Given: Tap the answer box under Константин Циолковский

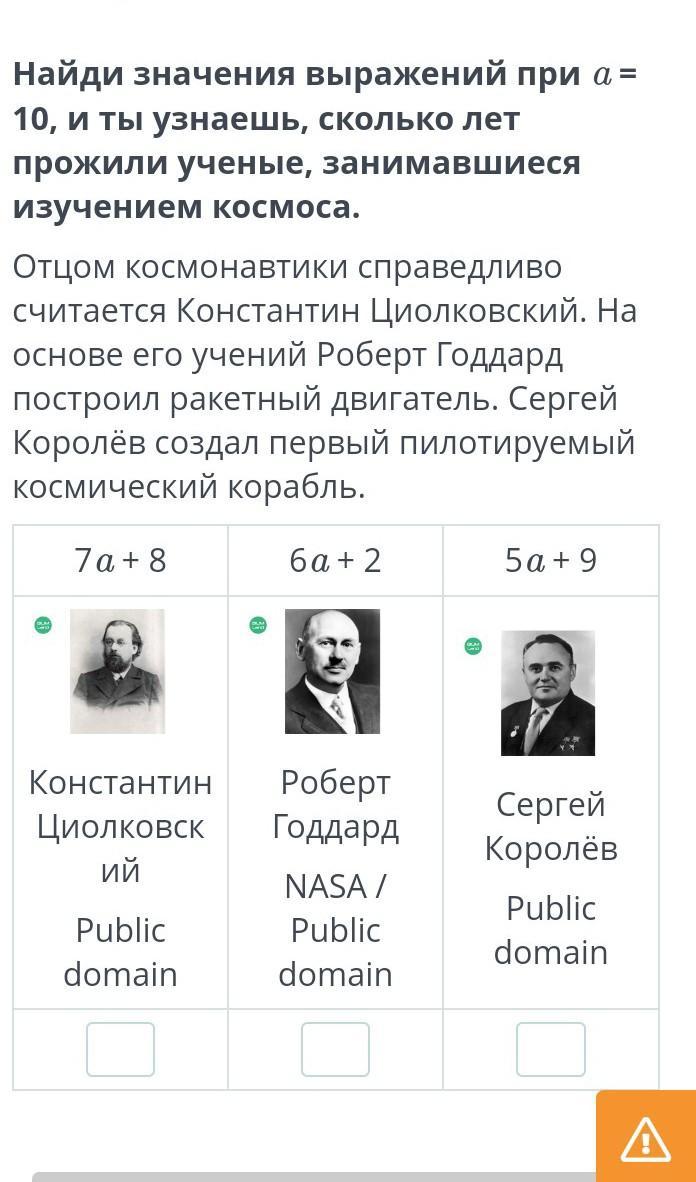Looking at the screenshot, I should (121, 1049).
